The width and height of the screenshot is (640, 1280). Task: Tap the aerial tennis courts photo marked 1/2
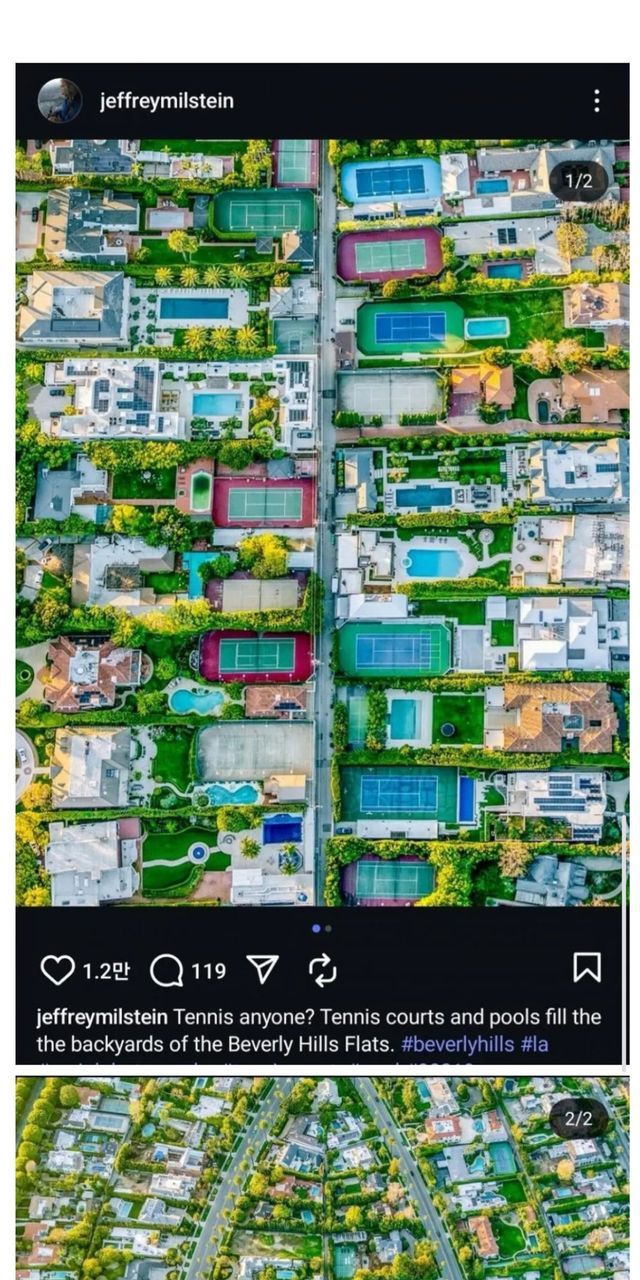[322, 520]
